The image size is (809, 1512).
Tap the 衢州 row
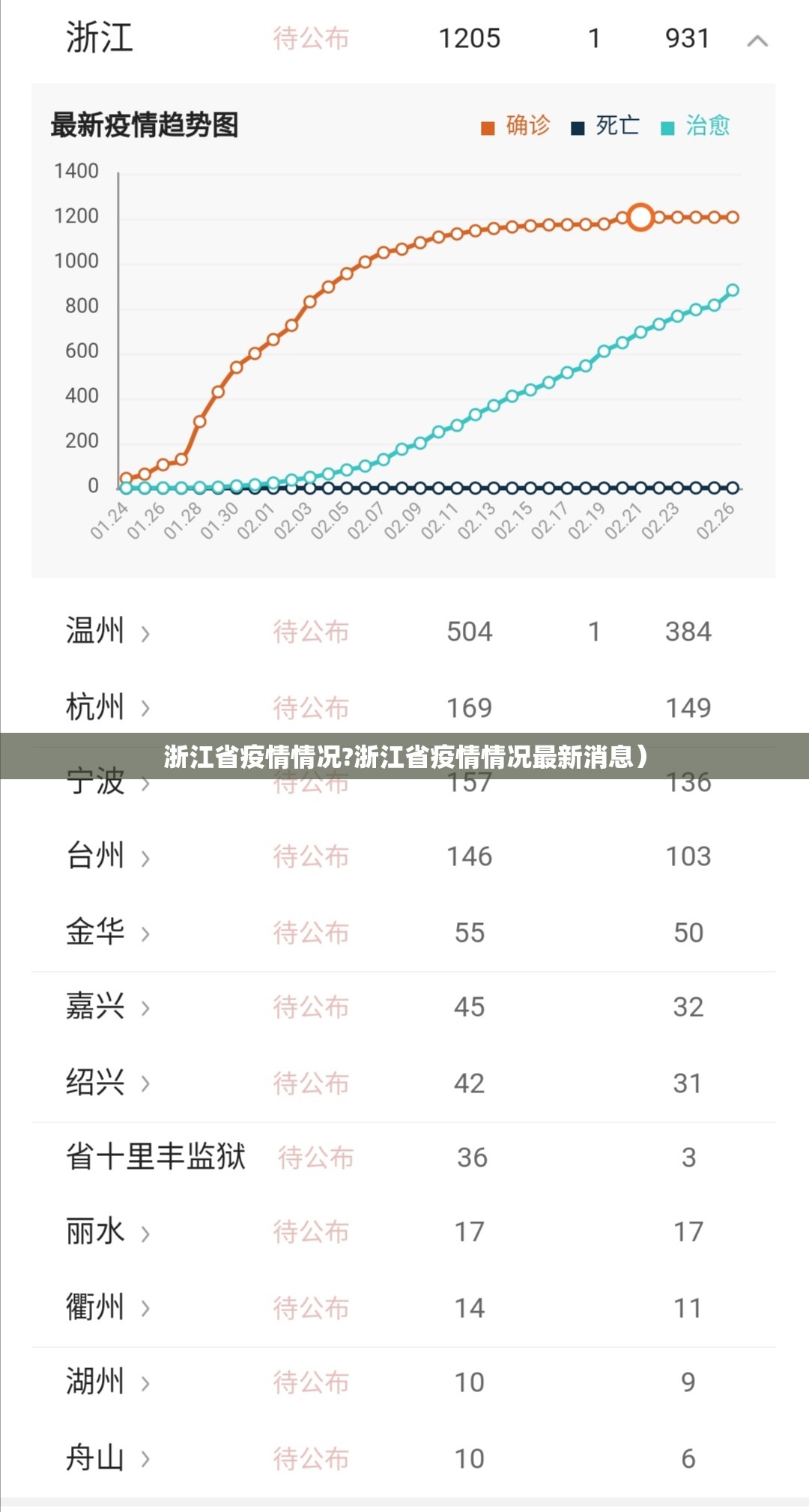[x=403, y=1307]
